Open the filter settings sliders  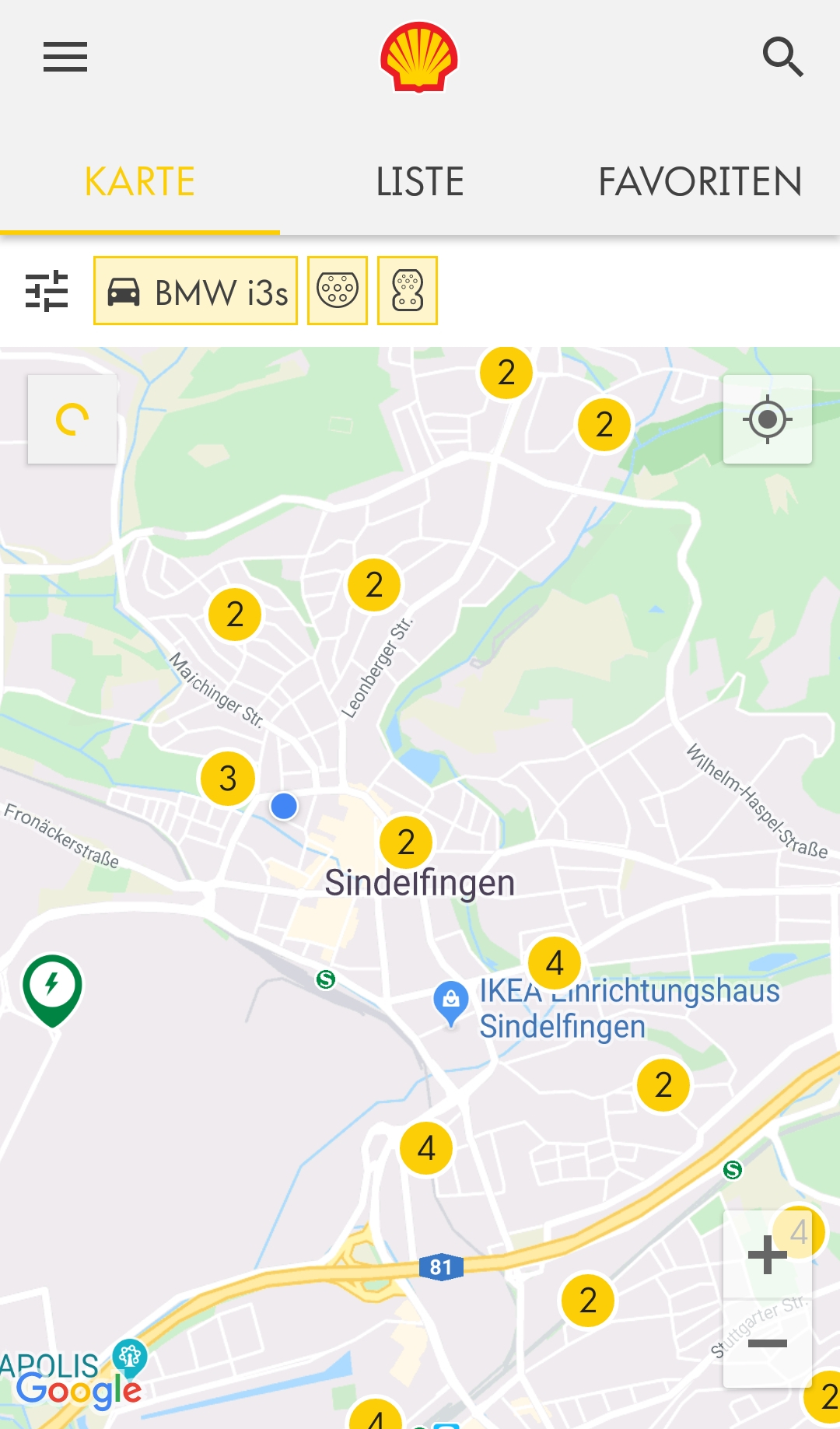(47, 291)
